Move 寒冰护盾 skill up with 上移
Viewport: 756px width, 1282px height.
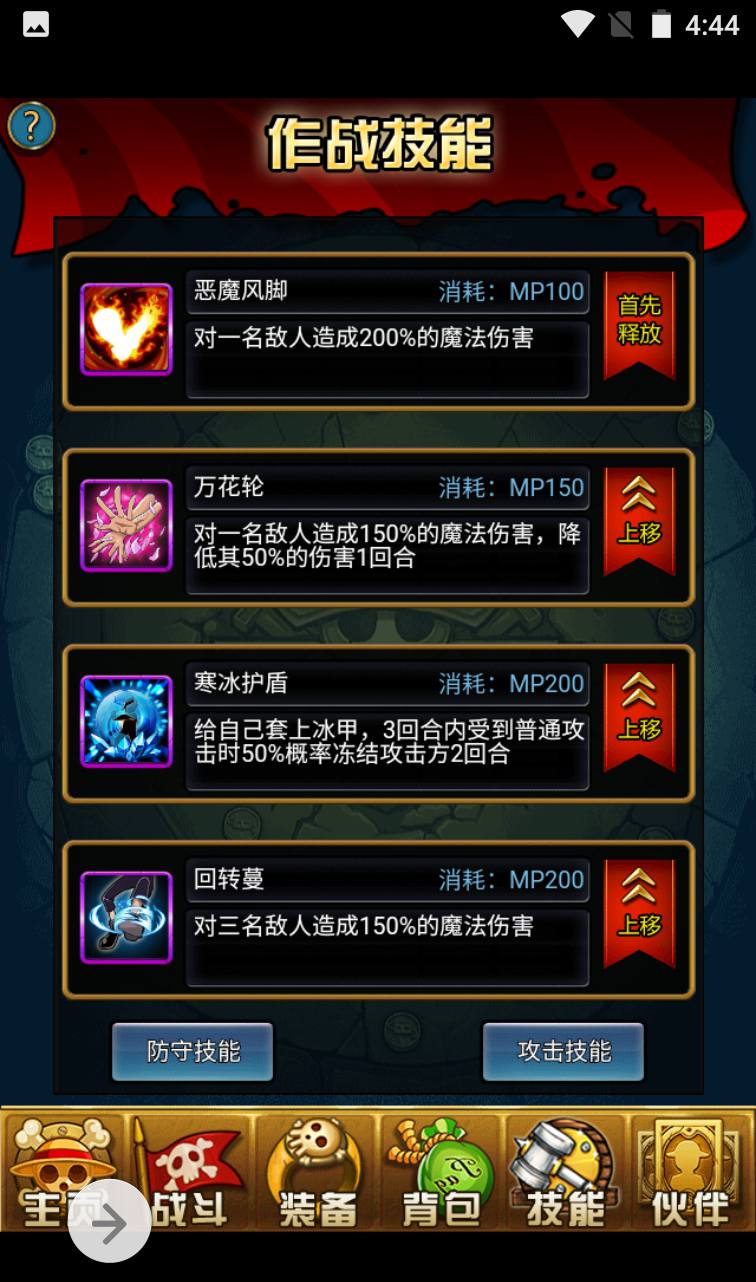(x=639, y=716)
